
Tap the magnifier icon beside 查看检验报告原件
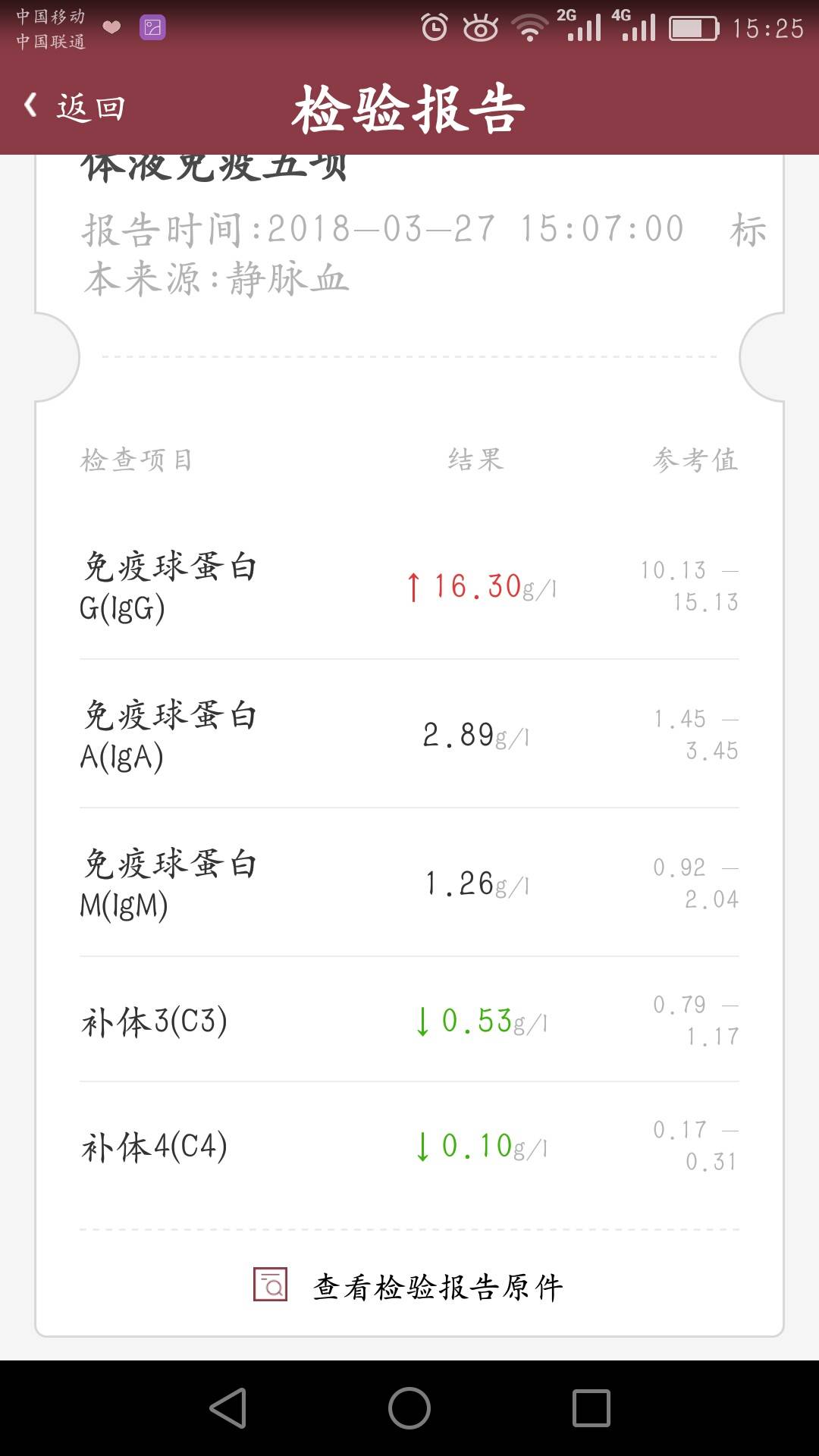point(271,1282)
